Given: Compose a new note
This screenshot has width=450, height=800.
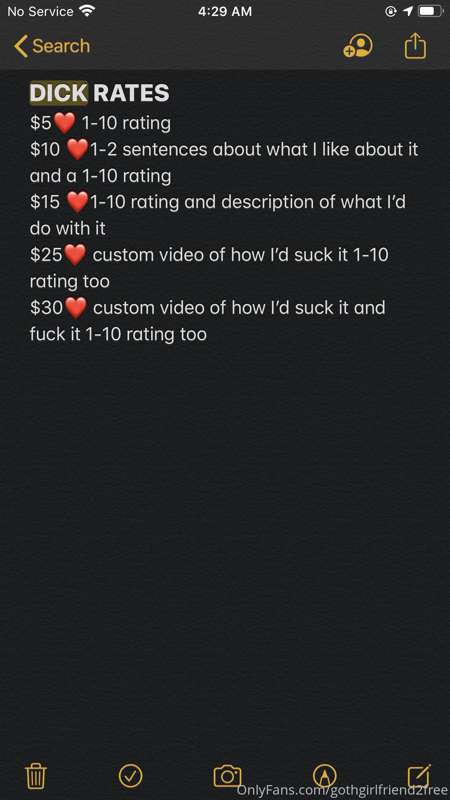Looking at the screenshot, I should [419, 776].
